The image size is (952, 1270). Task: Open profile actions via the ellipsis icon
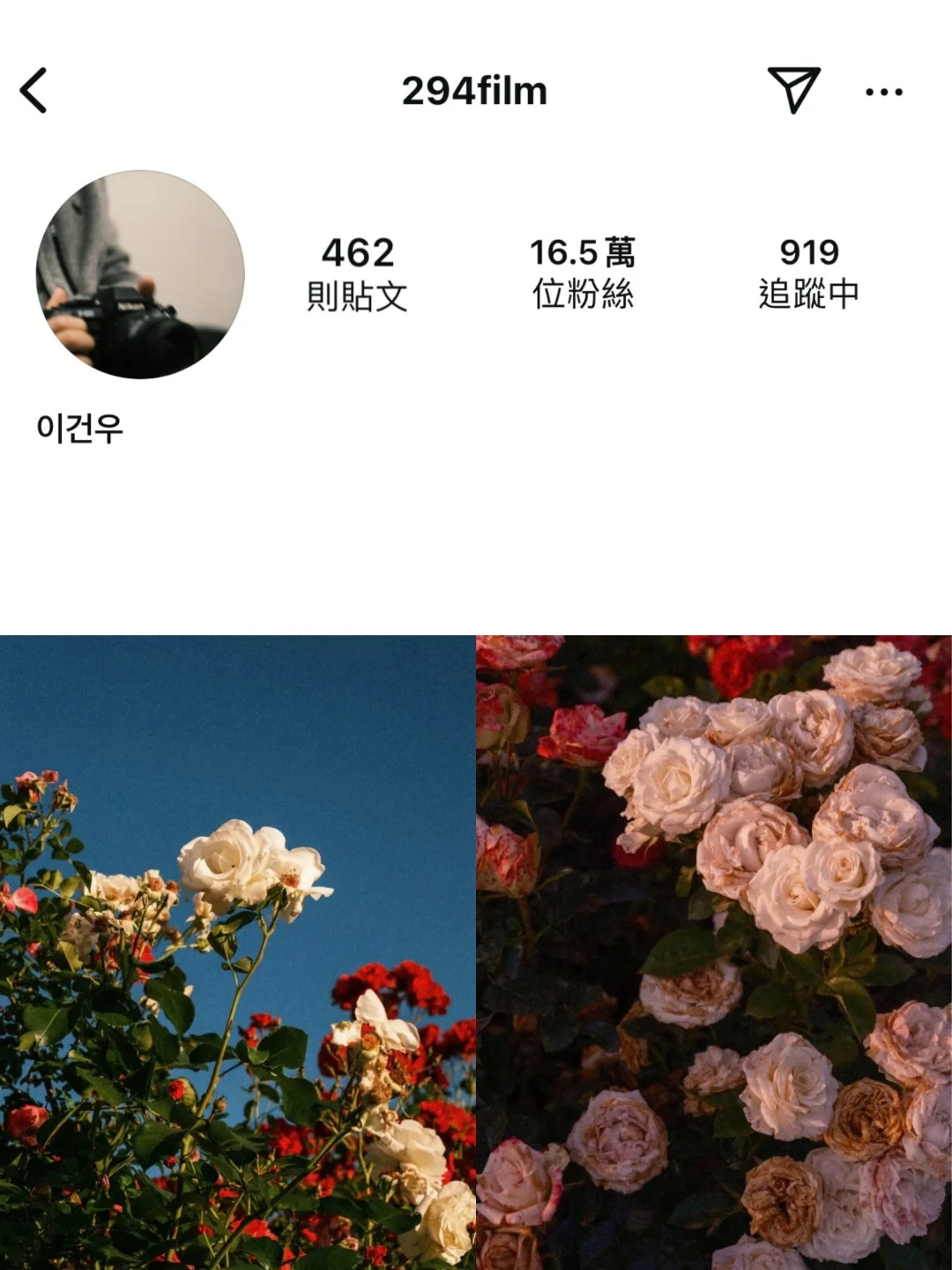[884, 90]
